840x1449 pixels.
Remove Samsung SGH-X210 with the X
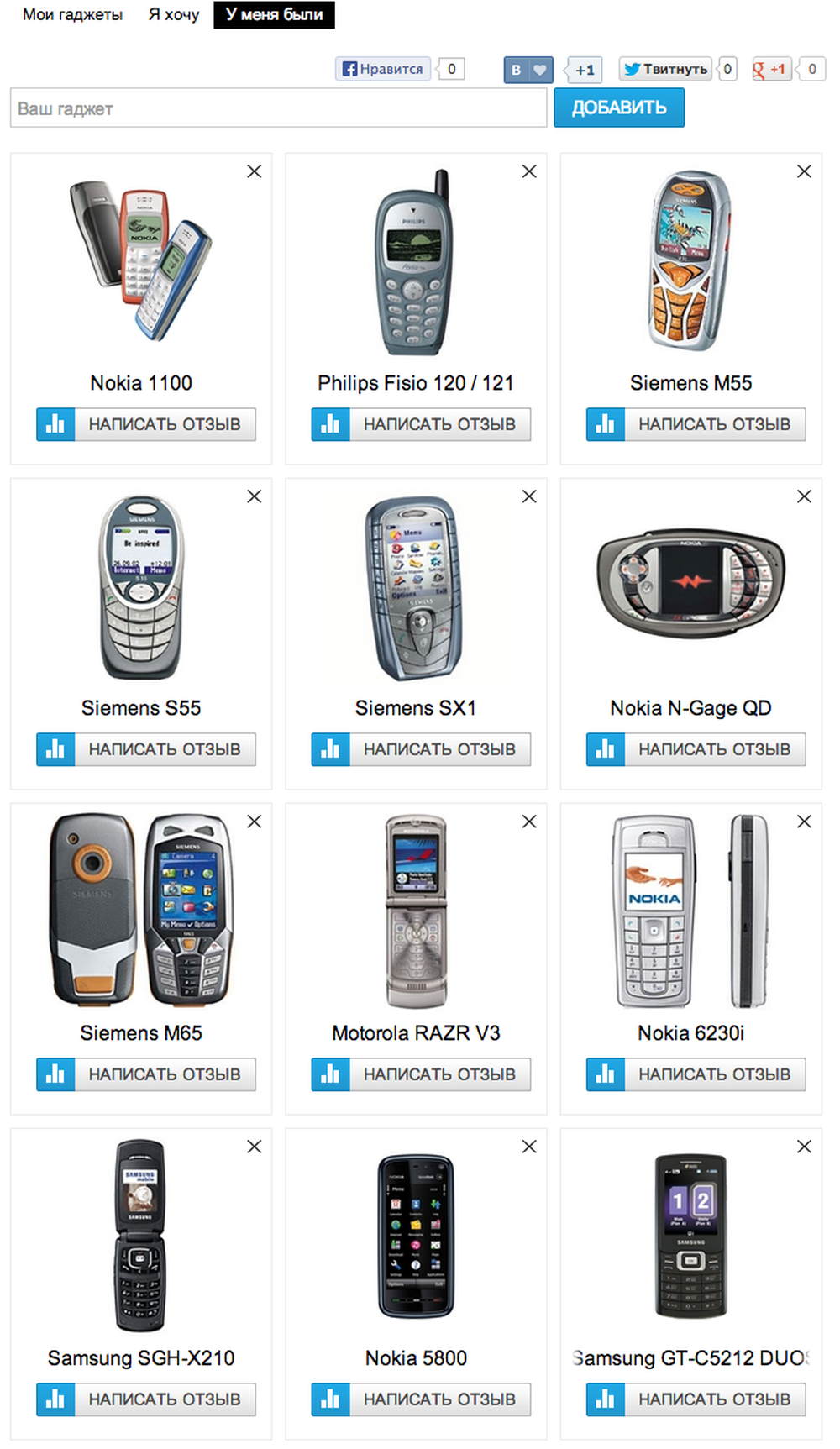(x=255, y=1147)
